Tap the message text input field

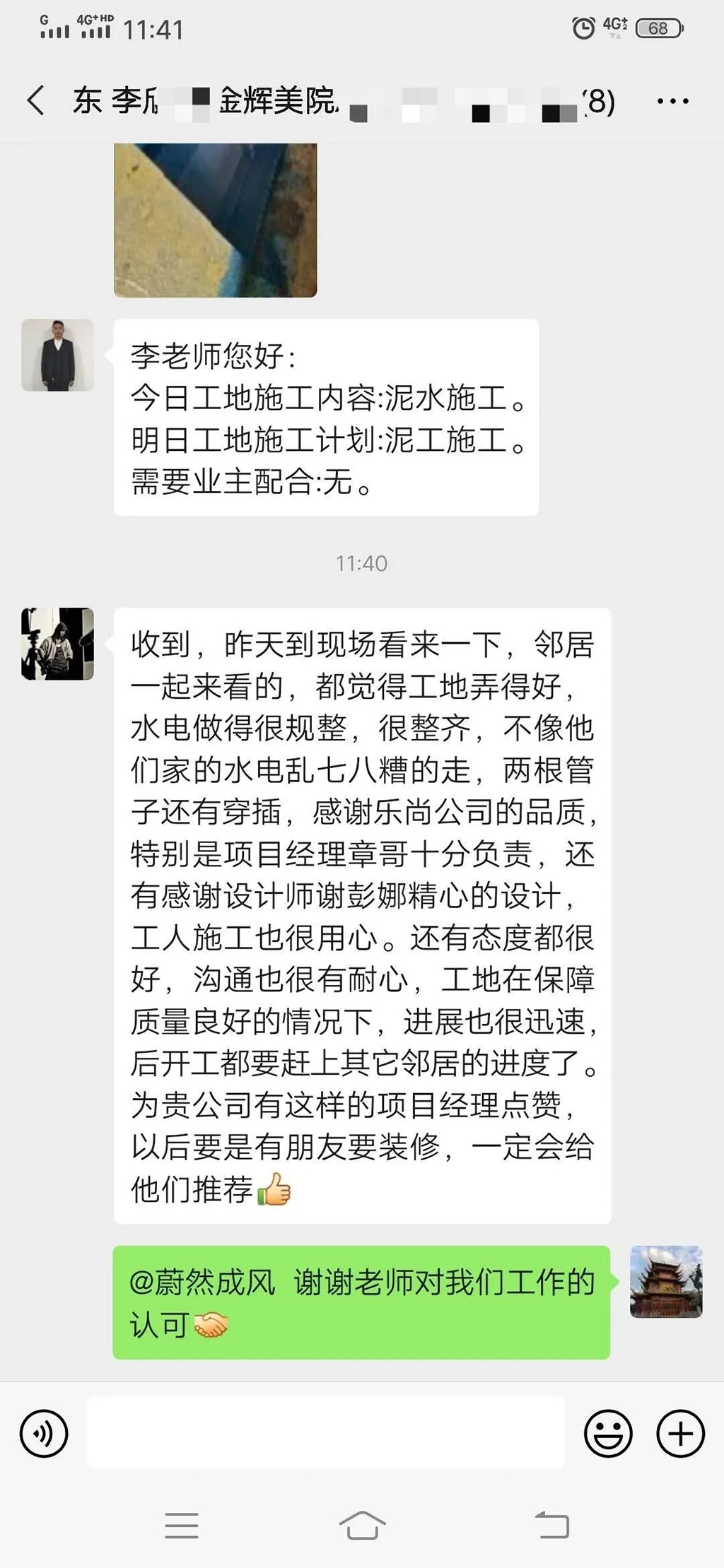pyautogui.click(x=325, y=1432)
